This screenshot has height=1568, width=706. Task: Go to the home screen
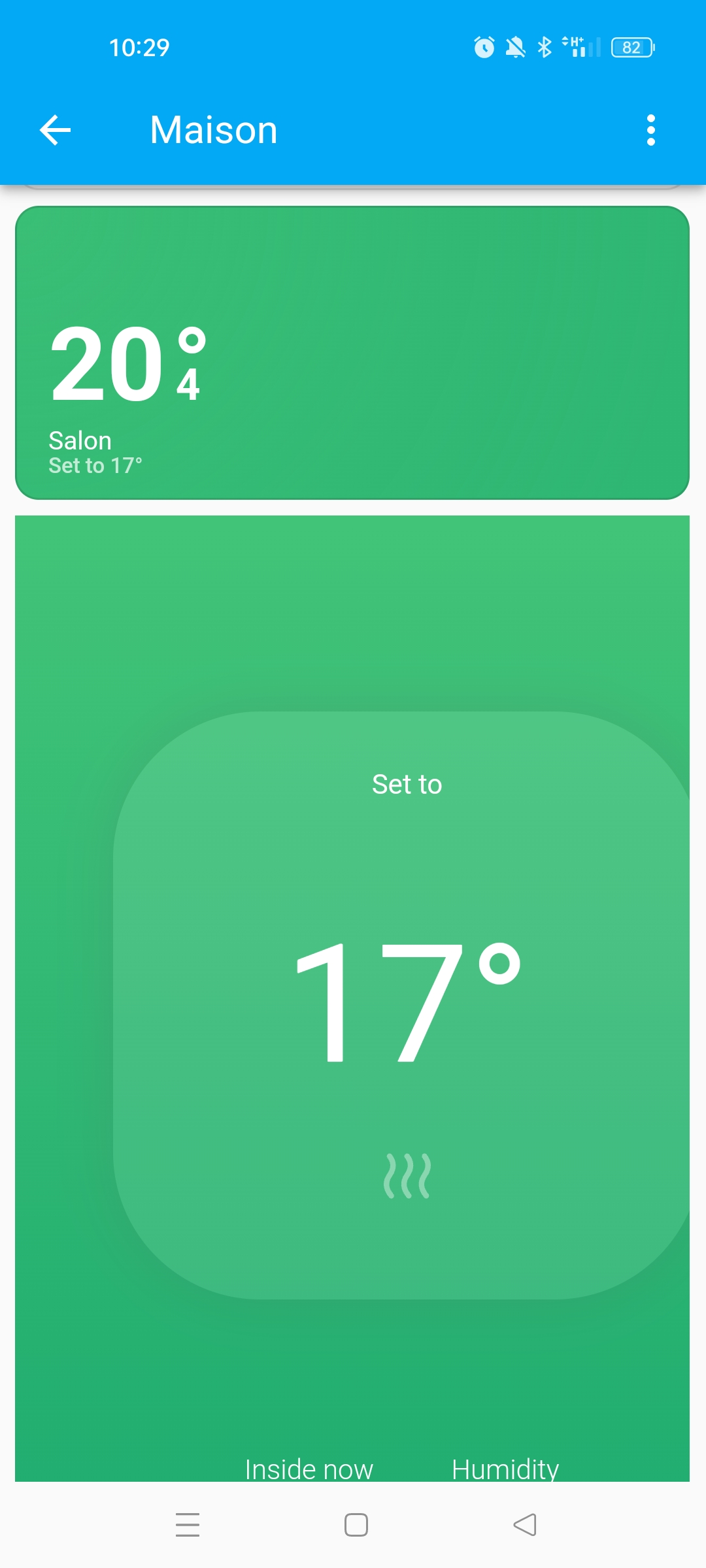[356, 1524]
